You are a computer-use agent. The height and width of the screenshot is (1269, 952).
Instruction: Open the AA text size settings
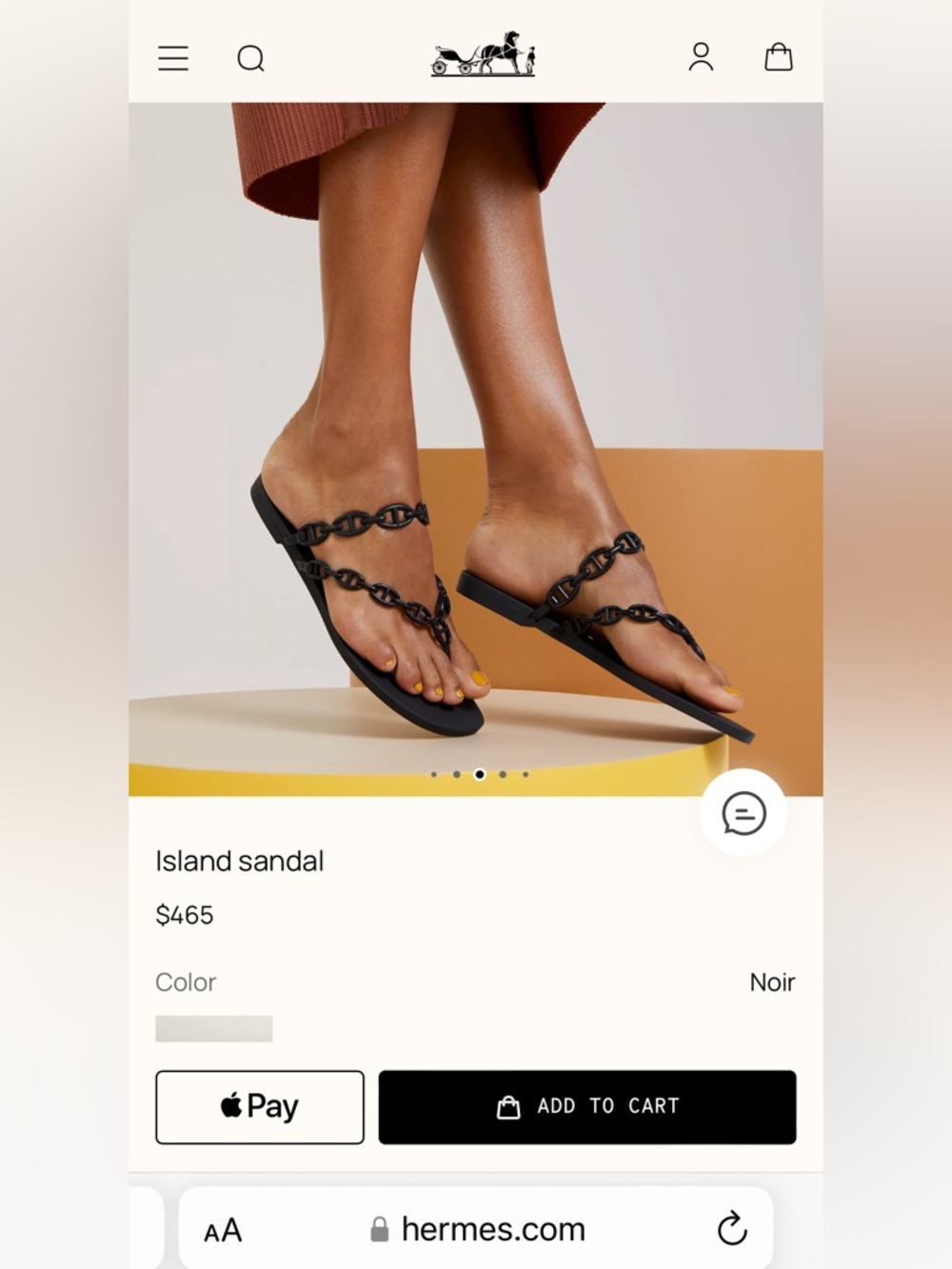coord(222,1228)
